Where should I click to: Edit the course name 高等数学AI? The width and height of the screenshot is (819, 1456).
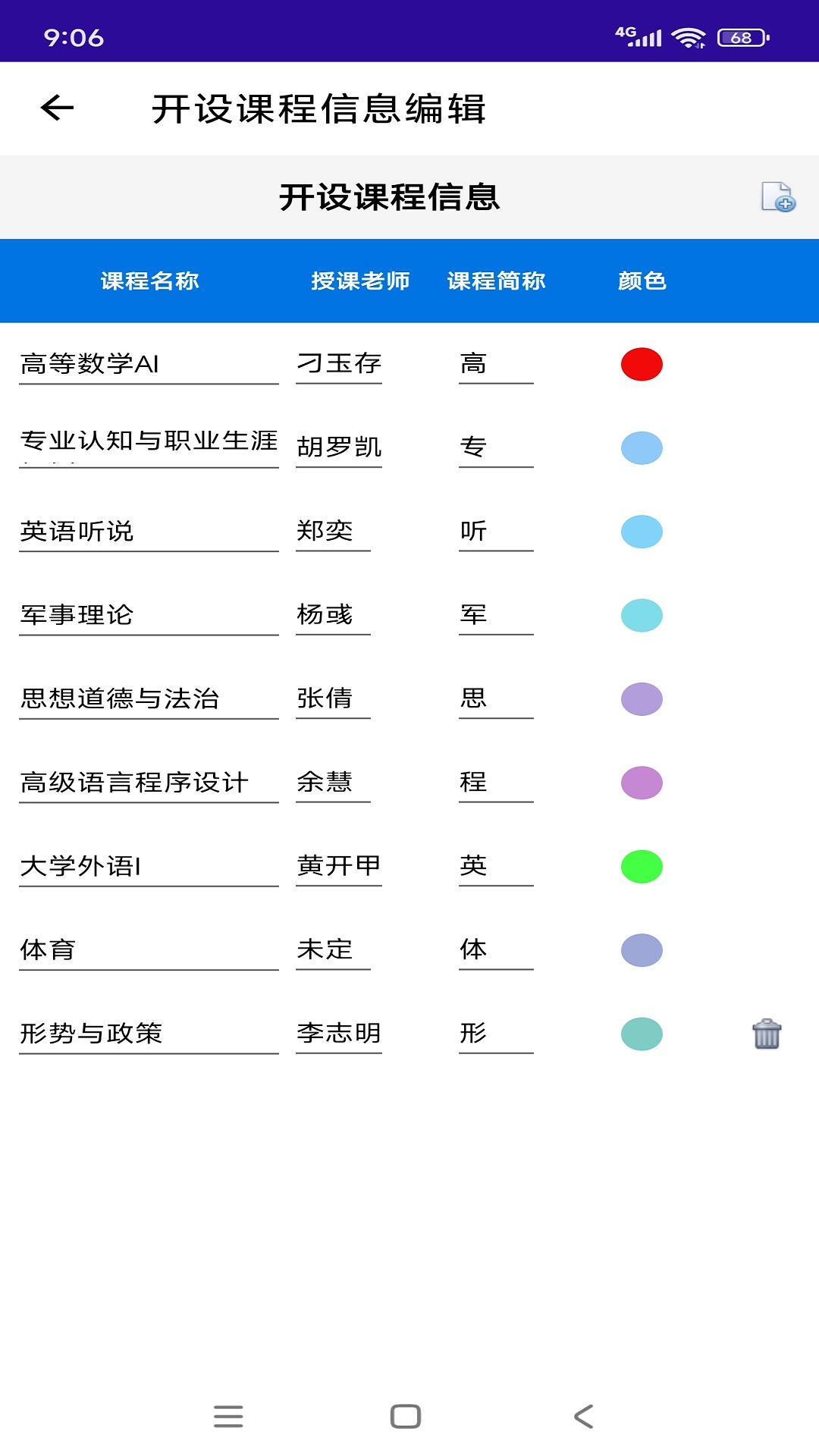click(x=148, y=364)
